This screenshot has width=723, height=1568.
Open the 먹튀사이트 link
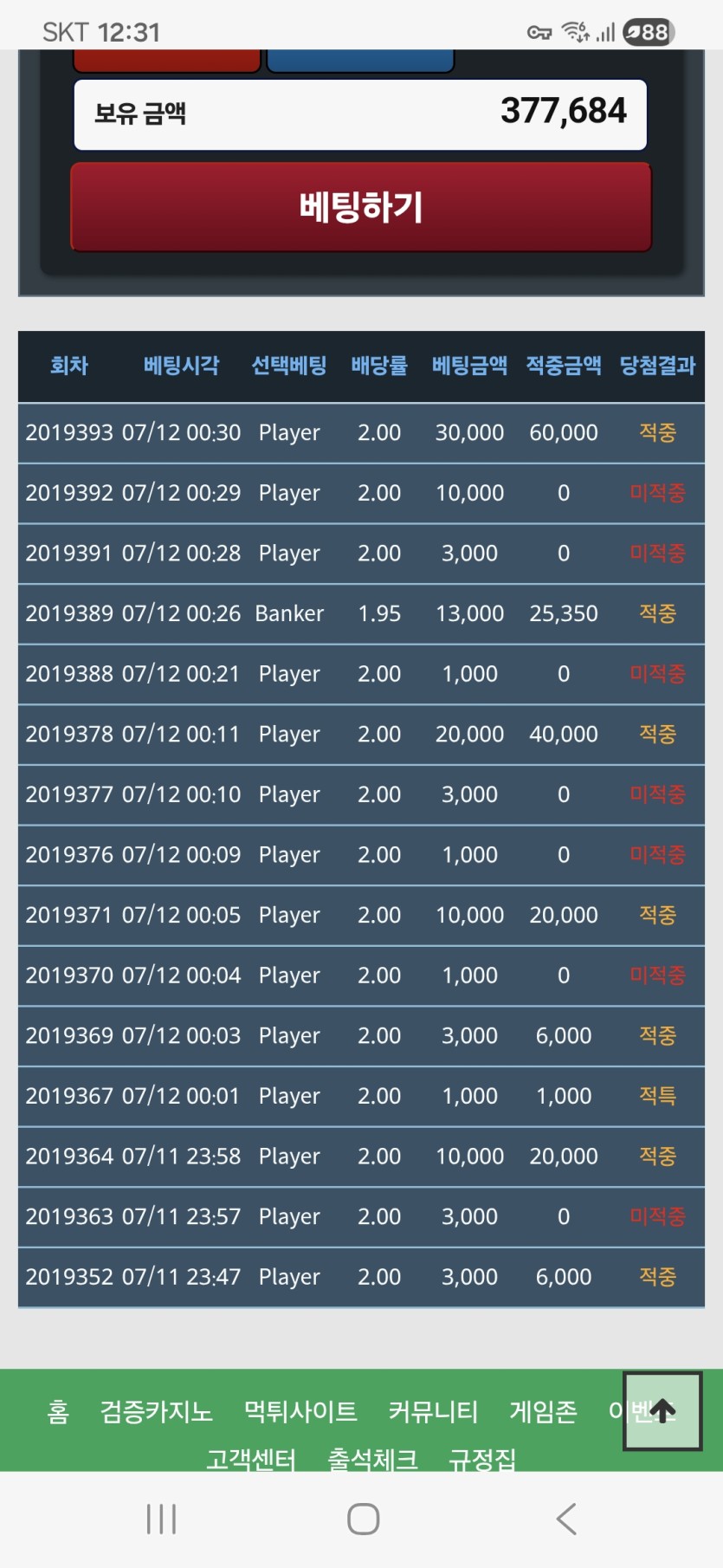click(300, 1411)
